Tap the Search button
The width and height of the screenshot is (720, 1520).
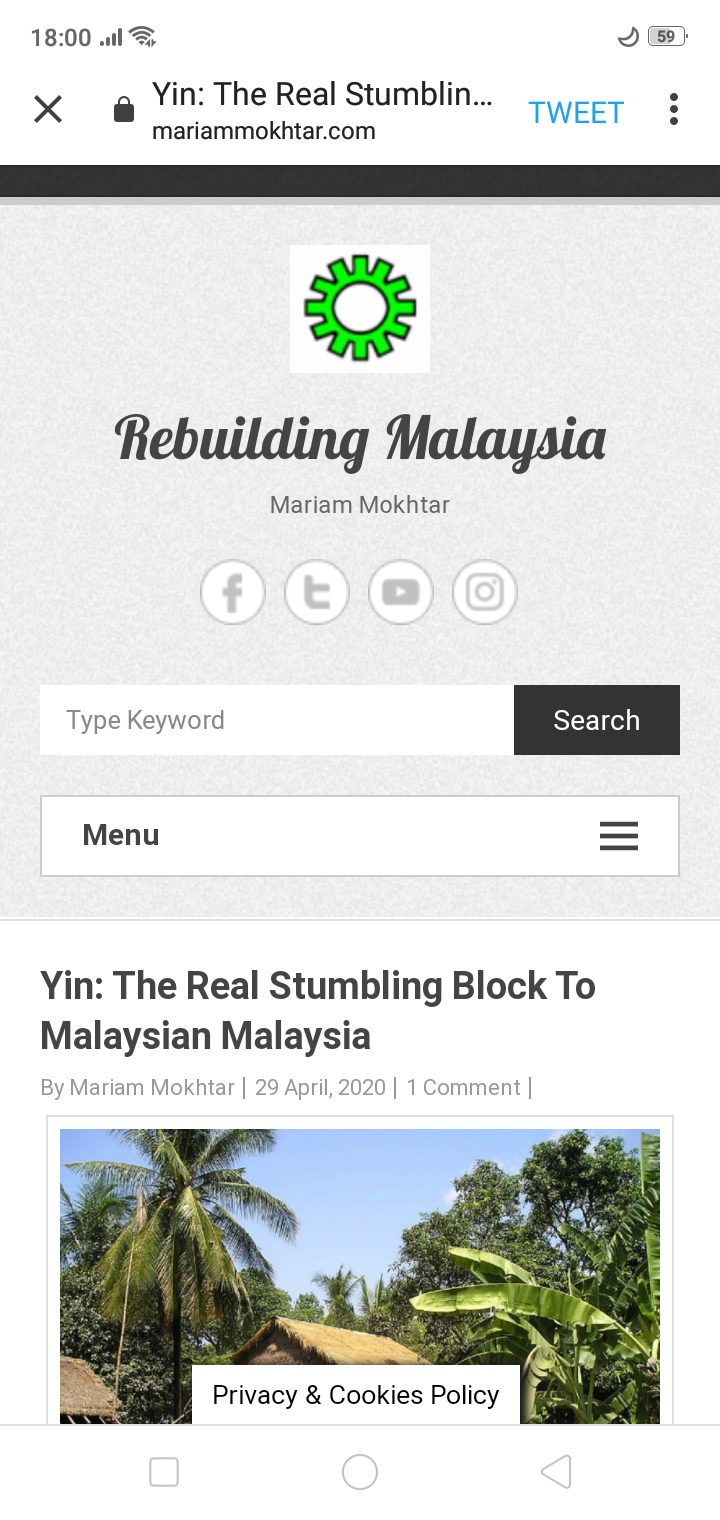[597, 720]
